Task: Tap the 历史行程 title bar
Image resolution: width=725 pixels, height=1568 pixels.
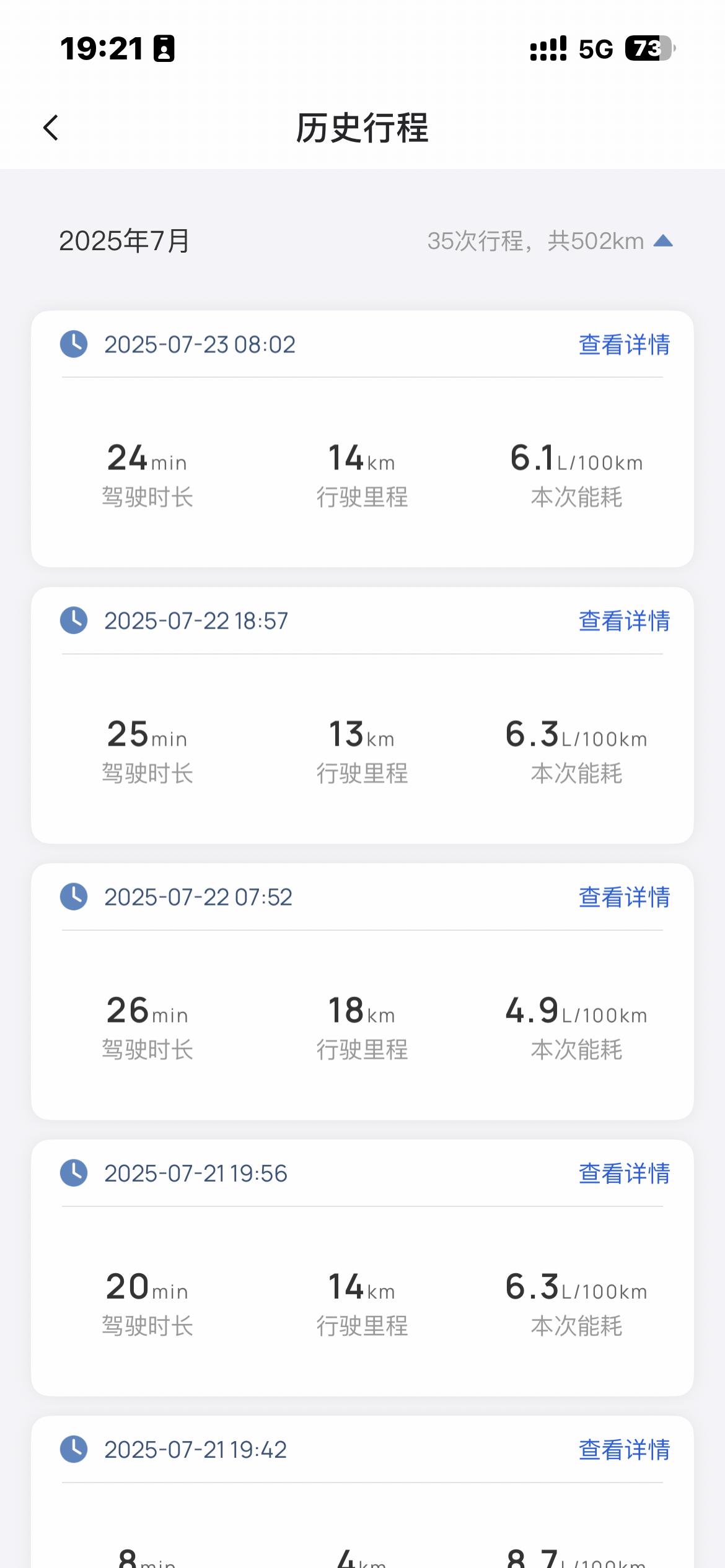Action: pyautogui.click(x=362, y=128)
